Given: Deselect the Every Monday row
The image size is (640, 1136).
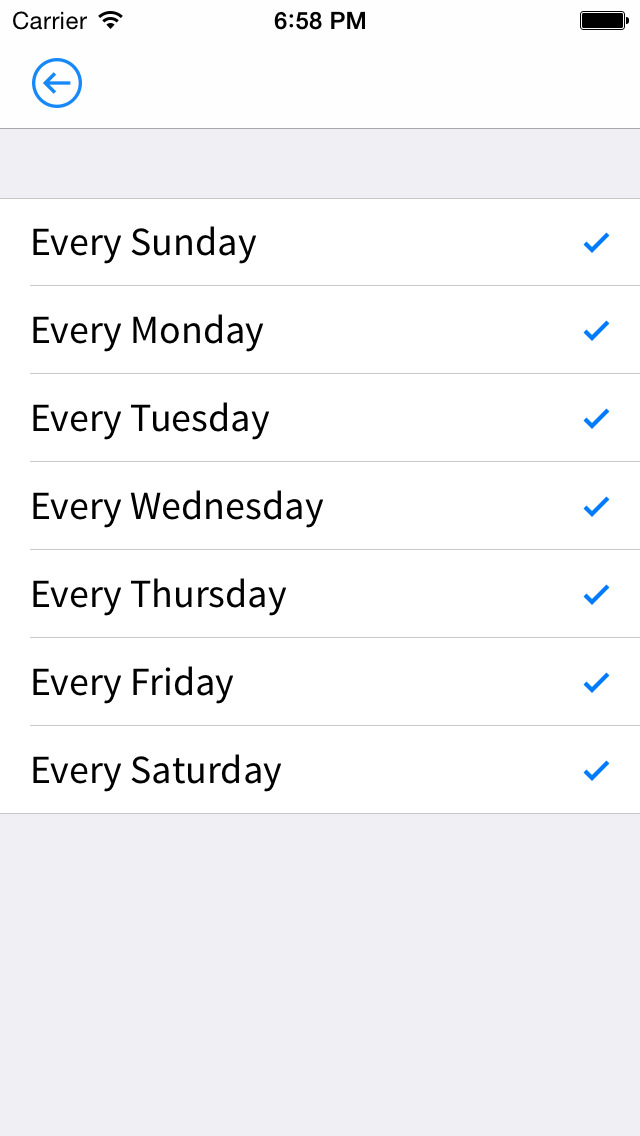Looking at the screenshot, I should [320, 330].
